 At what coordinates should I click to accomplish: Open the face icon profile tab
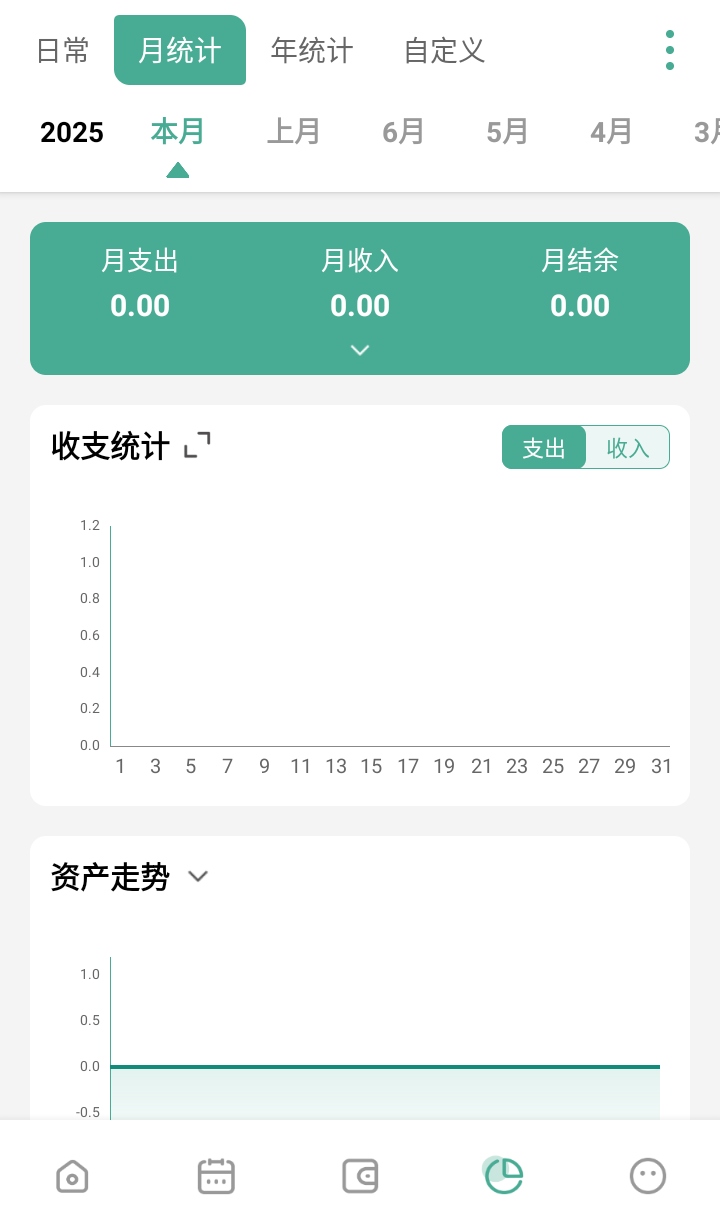pos(648,1176)
